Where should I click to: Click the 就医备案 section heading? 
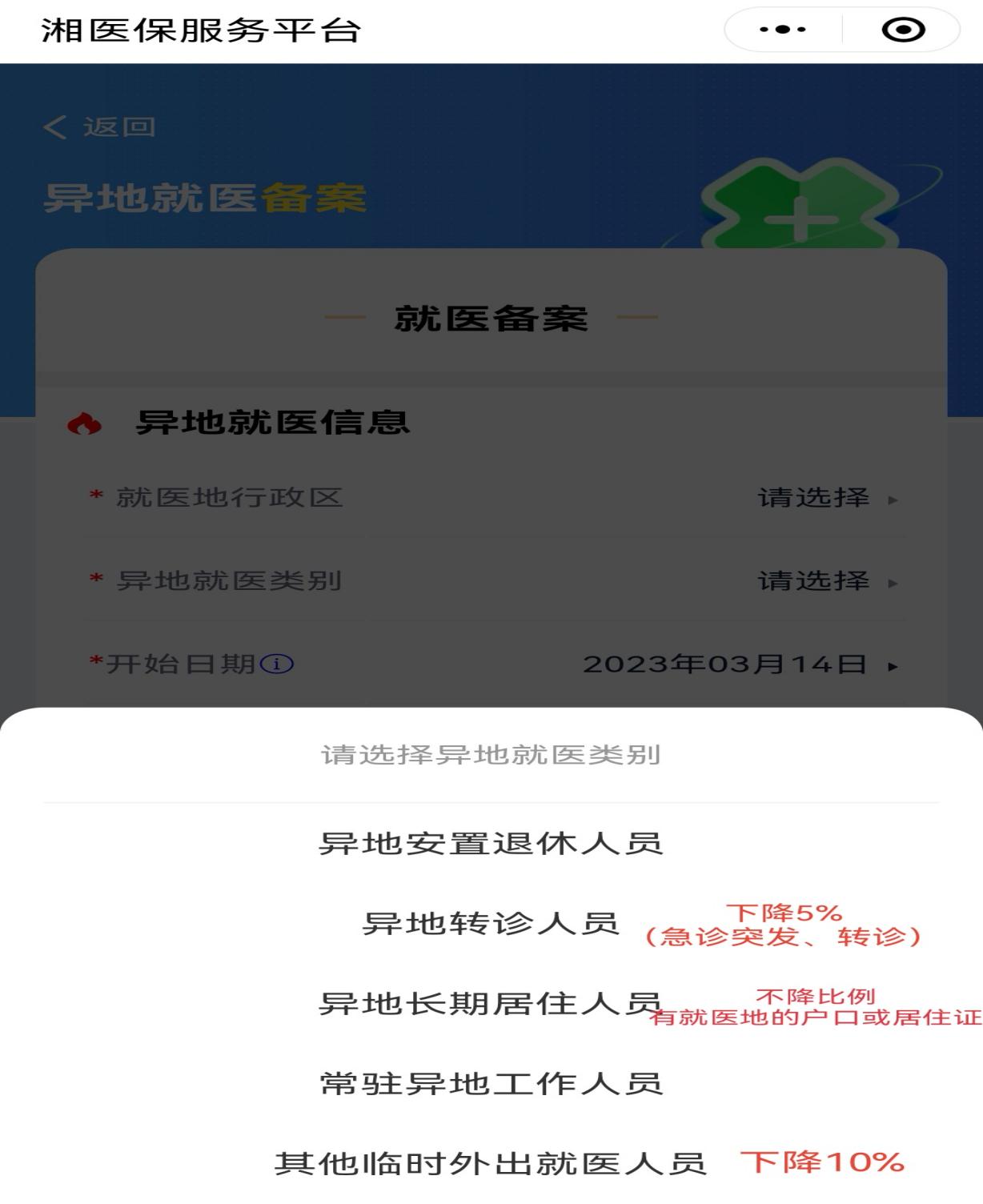tap(491, 317)
